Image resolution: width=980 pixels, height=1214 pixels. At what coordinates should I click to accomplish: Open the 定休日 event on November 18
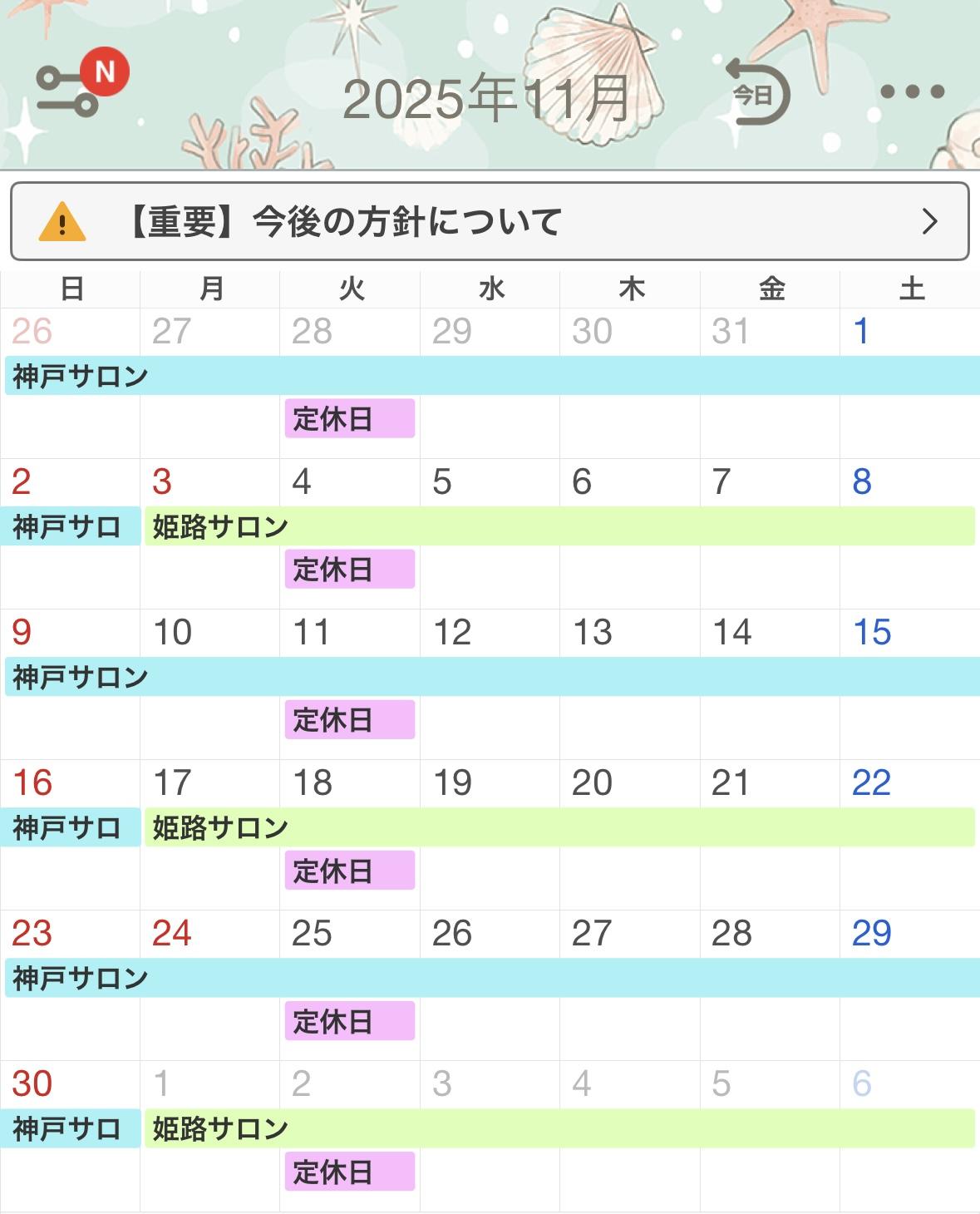[350, 871]
